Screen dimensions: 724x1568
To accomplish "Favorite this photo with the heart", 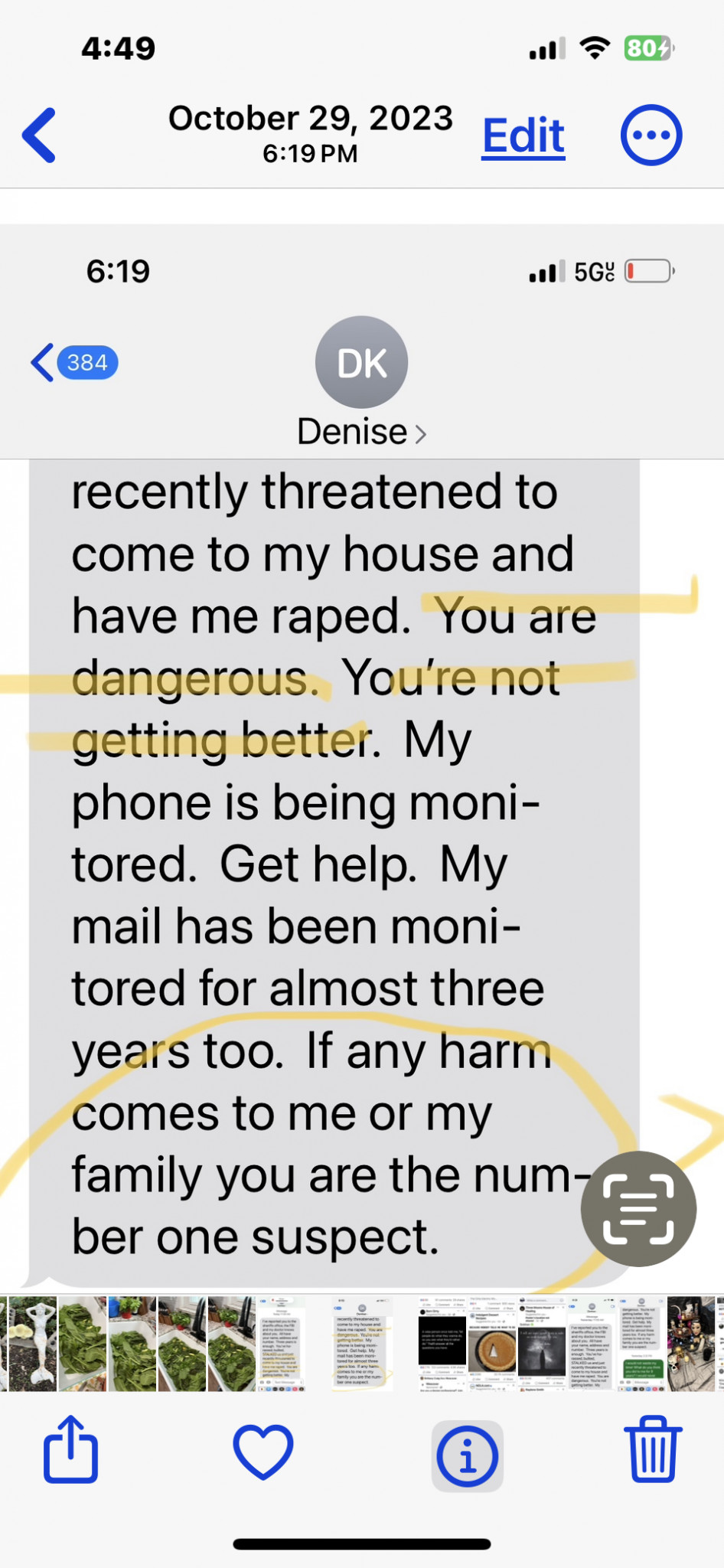I will [263, 1451].
